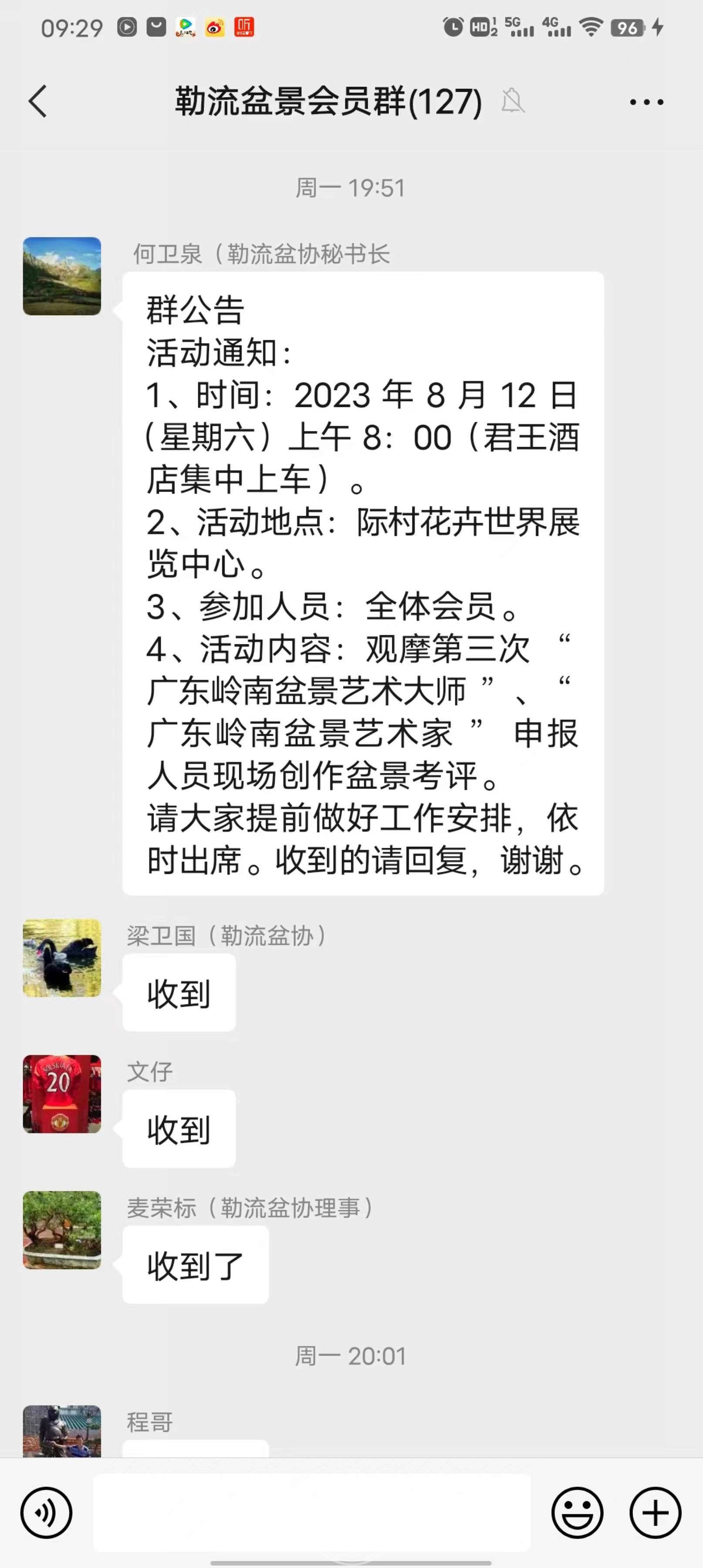Go back from the group chat
Screen dimensions: 703x1568
coord(38,101)
